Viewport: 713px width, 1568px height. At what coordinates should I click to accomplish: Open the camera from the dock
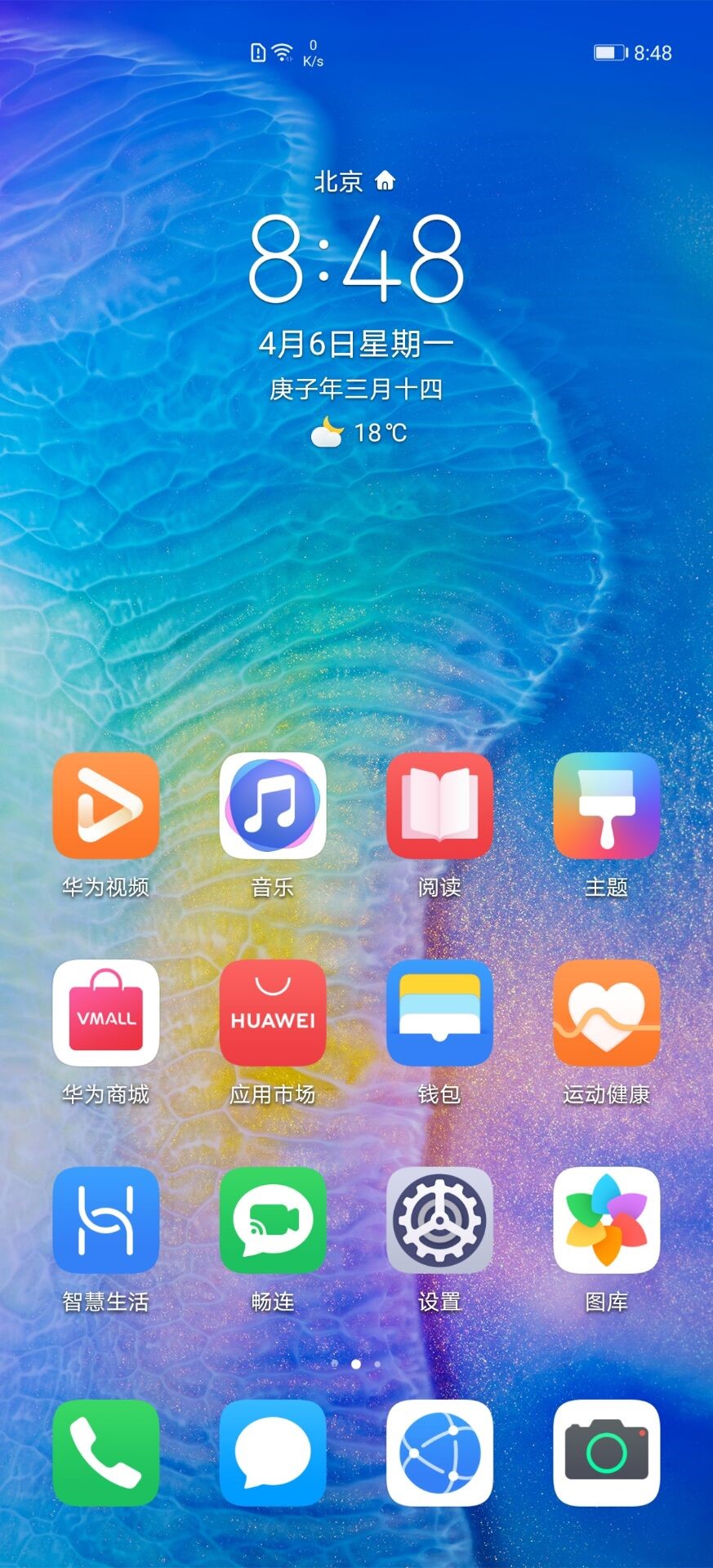pos(606,1453)
